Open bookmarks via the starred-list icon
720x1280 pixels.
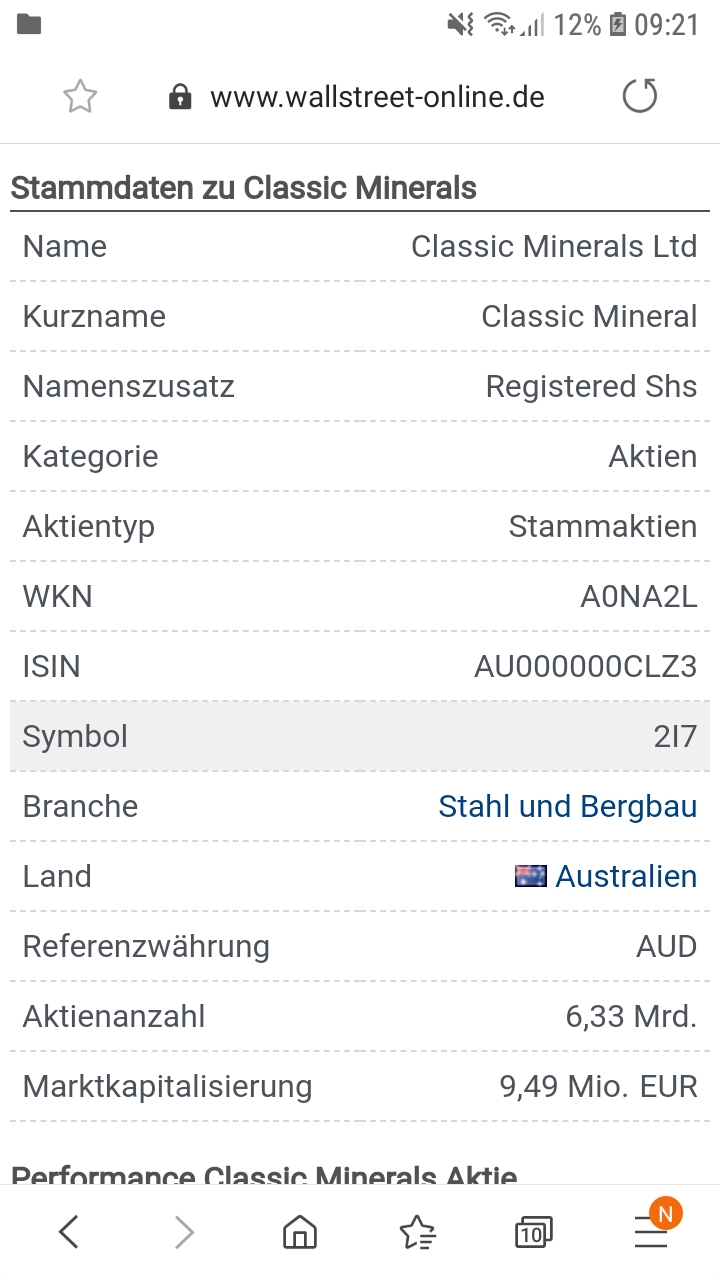(417, 1231)
